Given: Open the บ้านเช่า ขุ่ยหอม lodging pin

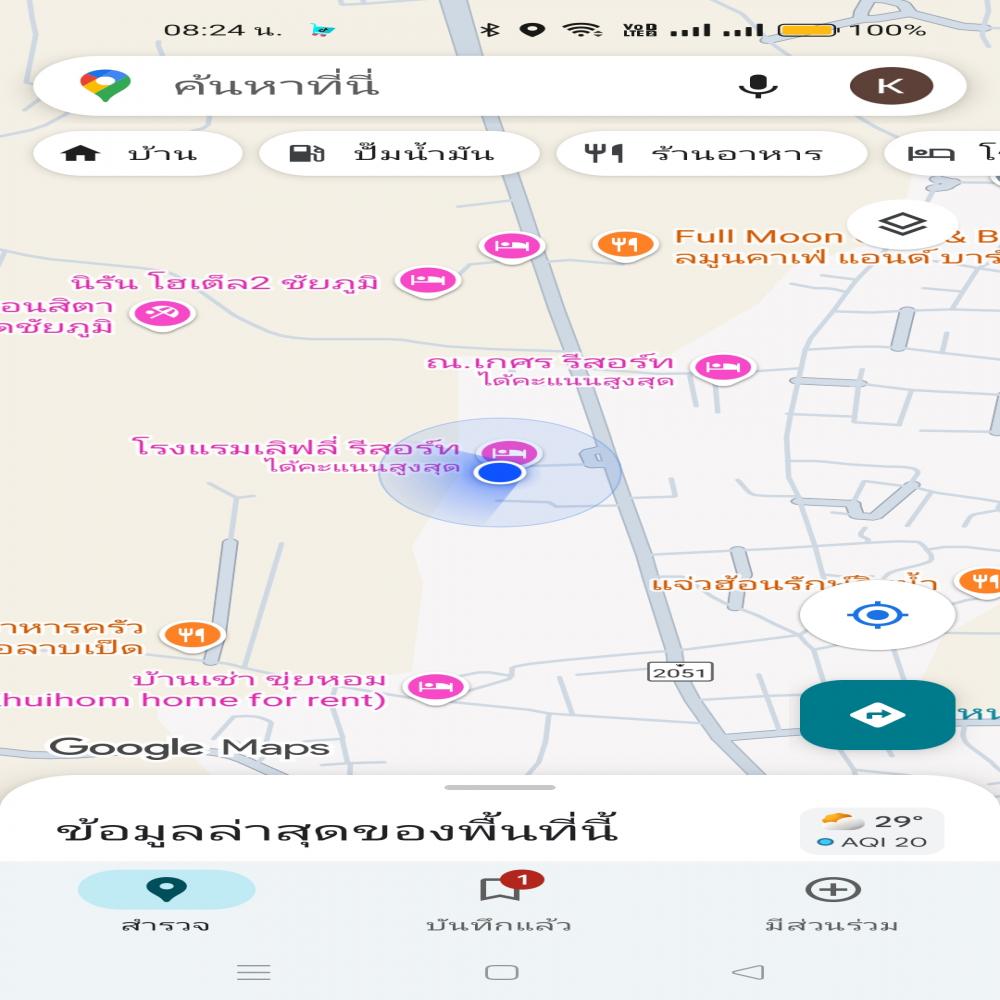Looking at the screenshot, I should point(436,687).
